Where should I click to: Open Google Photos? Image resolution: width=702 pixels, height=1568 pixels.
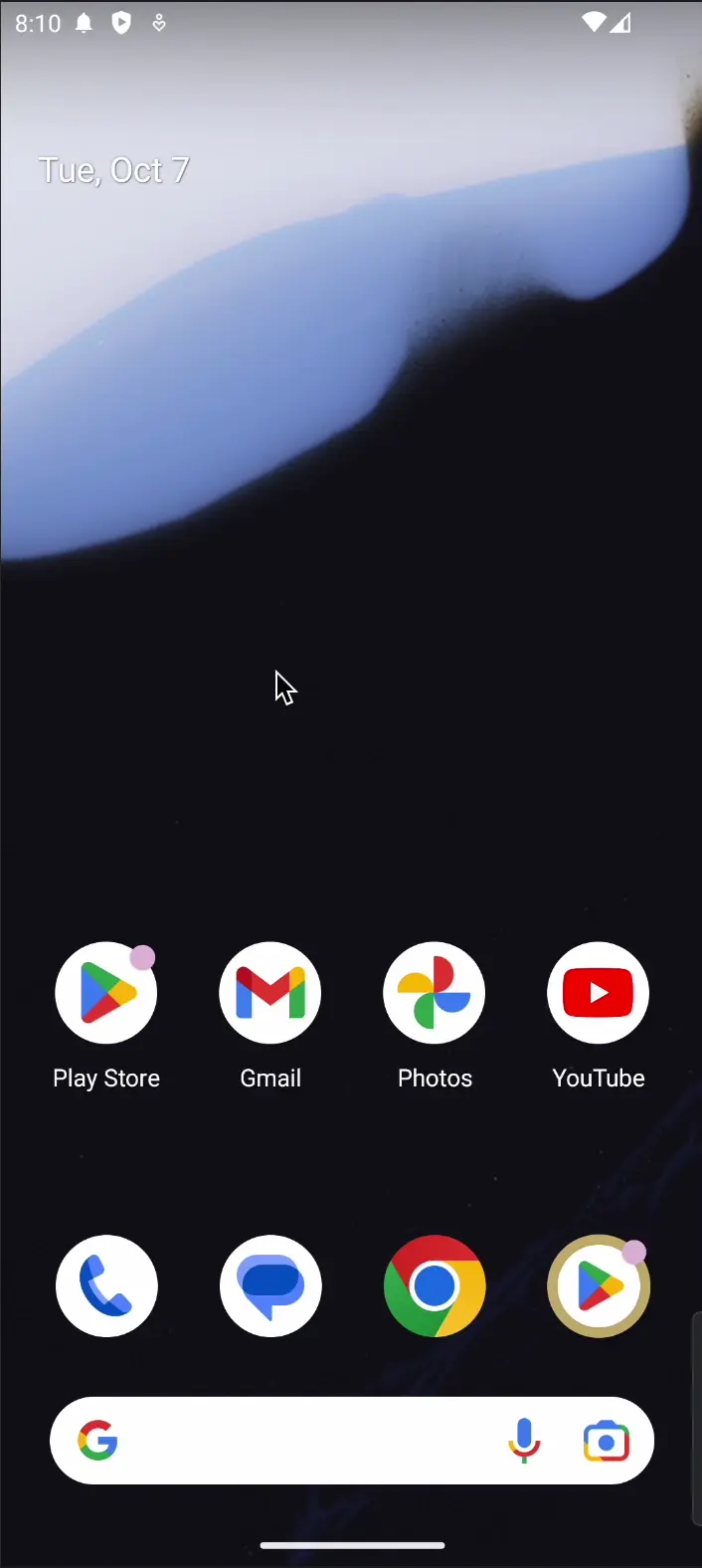pos(435,993)
